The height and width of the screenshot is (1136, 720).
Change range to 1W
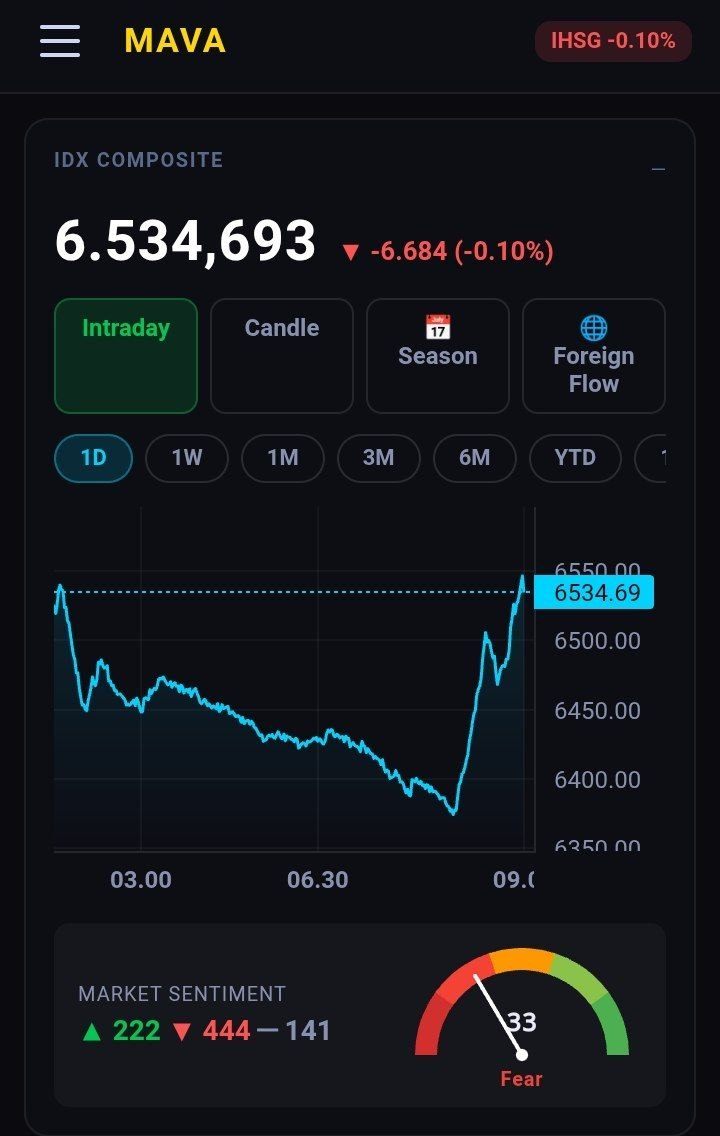pos(187,458)
